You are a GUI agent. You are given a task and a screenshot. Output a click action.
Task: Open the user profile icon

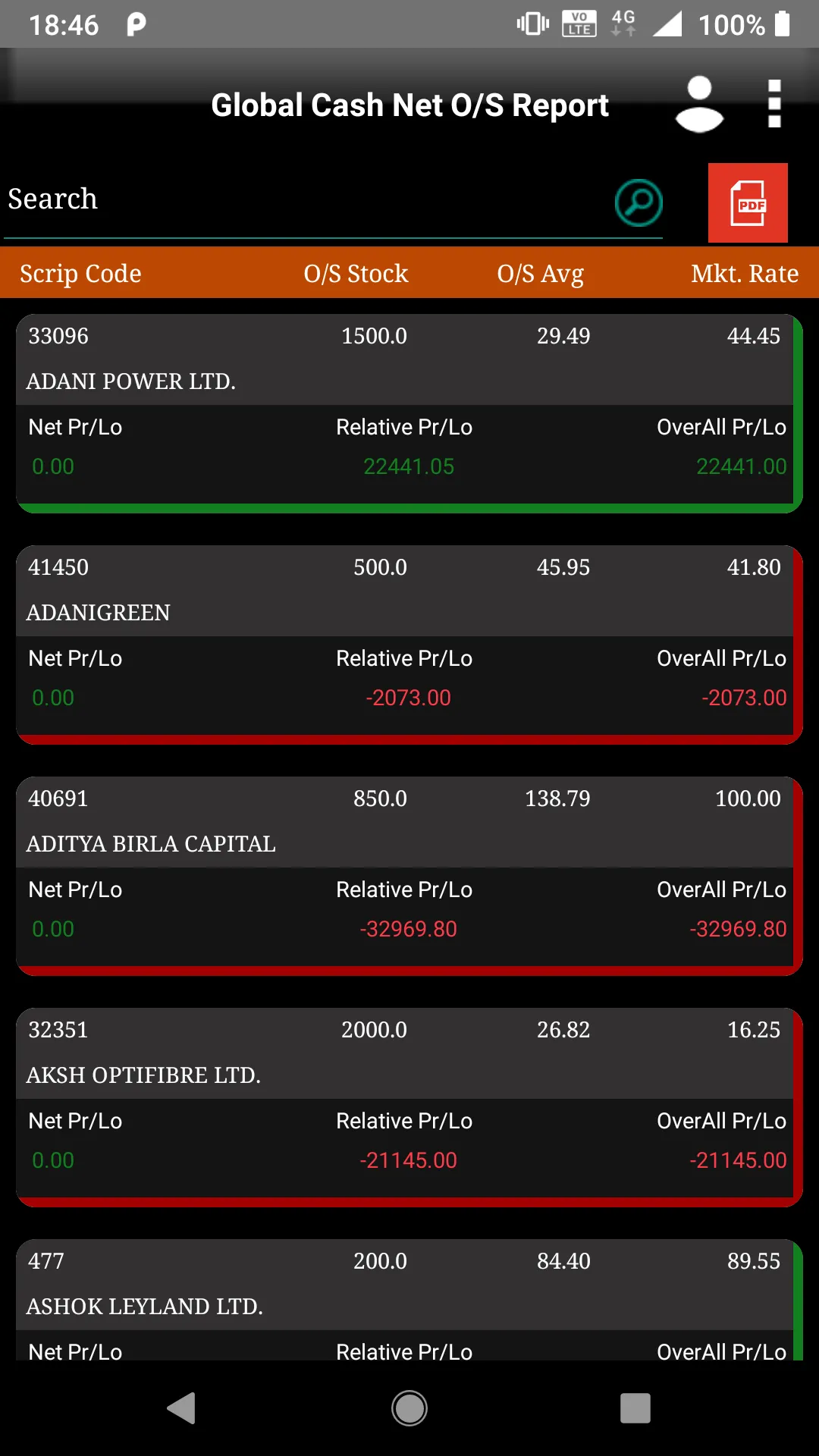pyautogui.click(x=699, y=104)
